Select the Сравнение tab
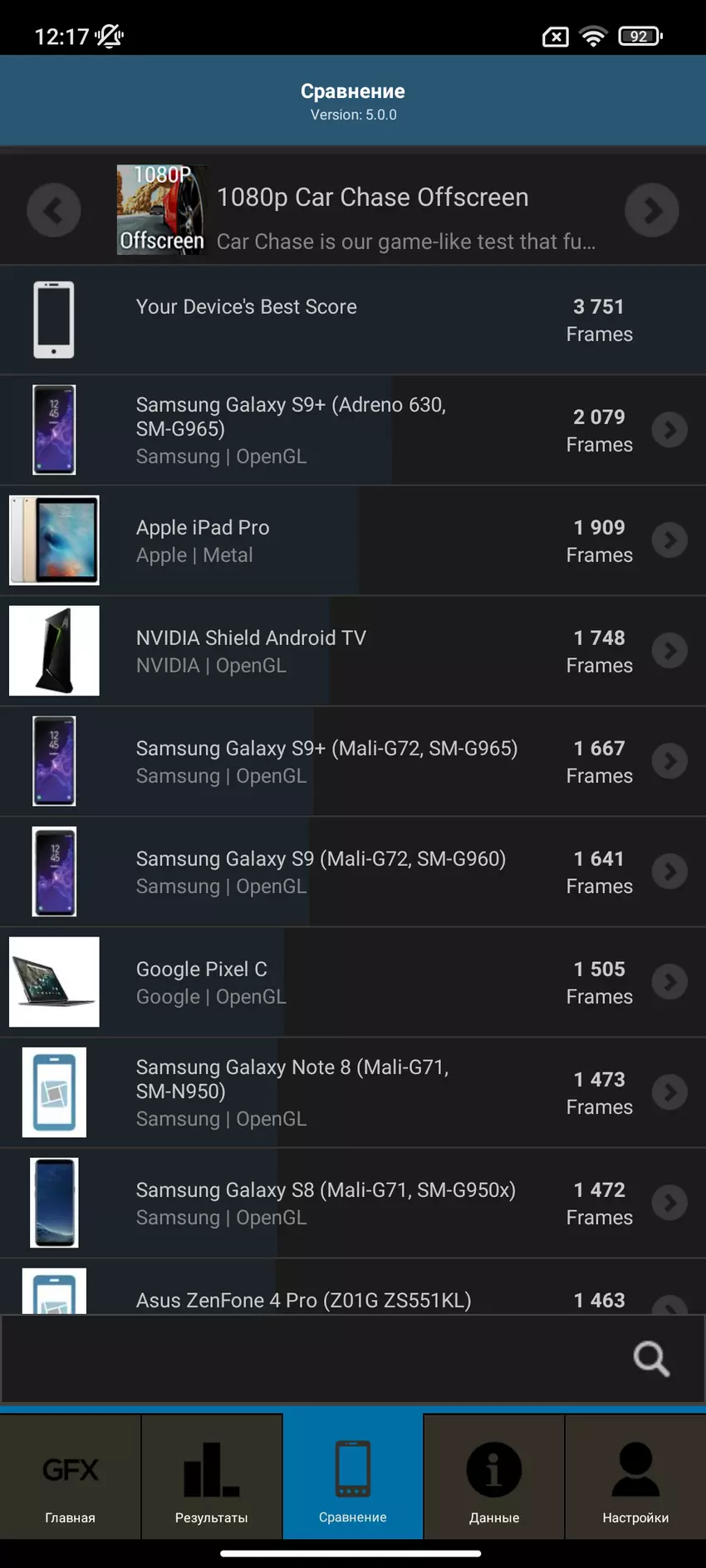 (x=353, y=1477)
